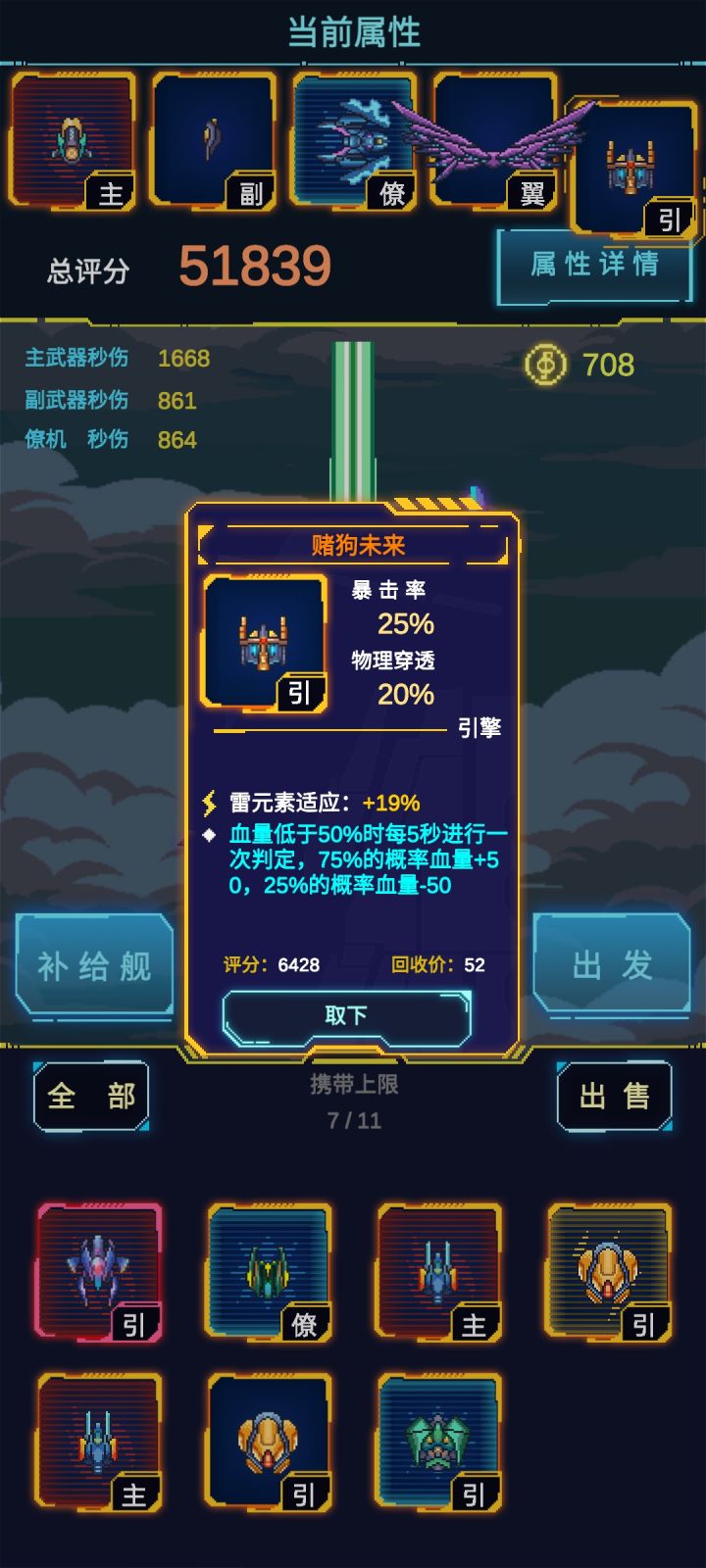Open the 补给舰 supply ship screen

click(x=93, y=965)
